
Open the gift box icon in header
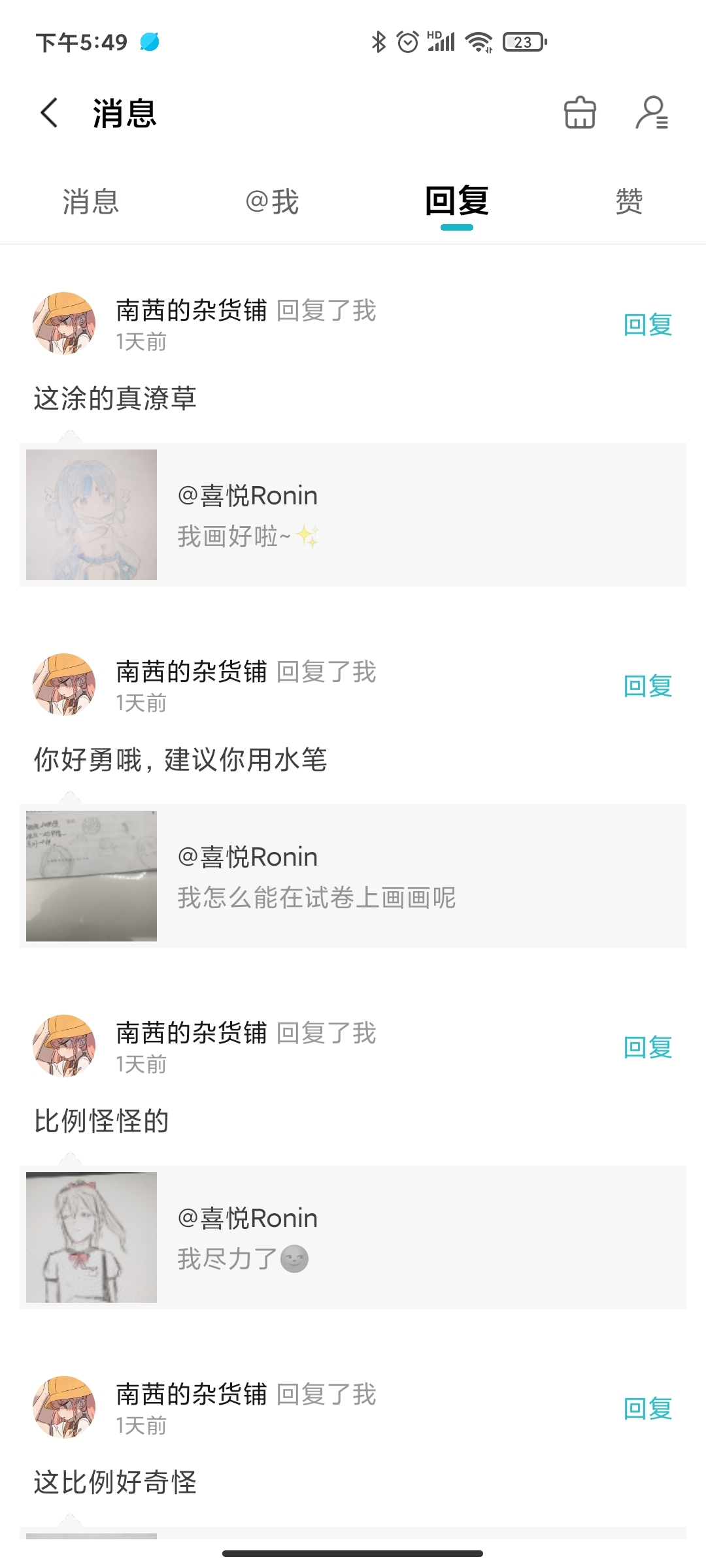click(580, 112)
